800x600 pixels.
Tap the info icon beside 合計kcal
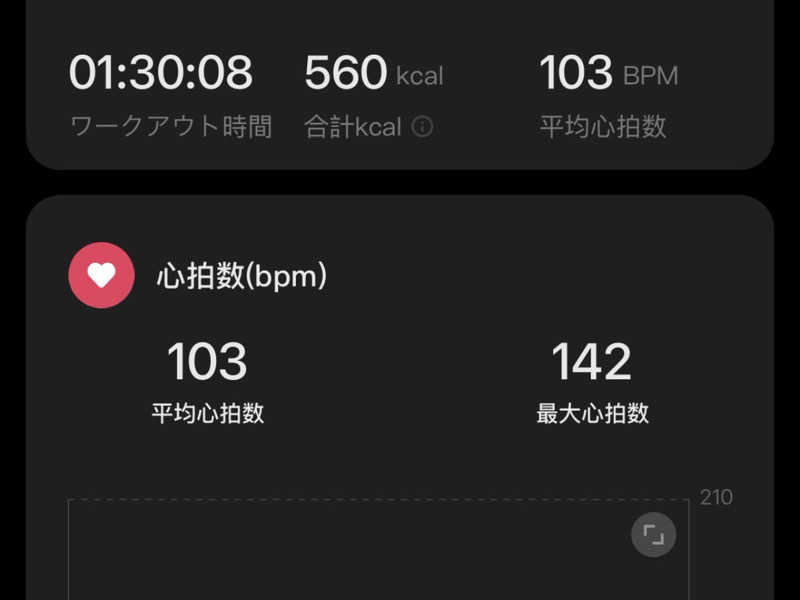[x=423, y=127]
